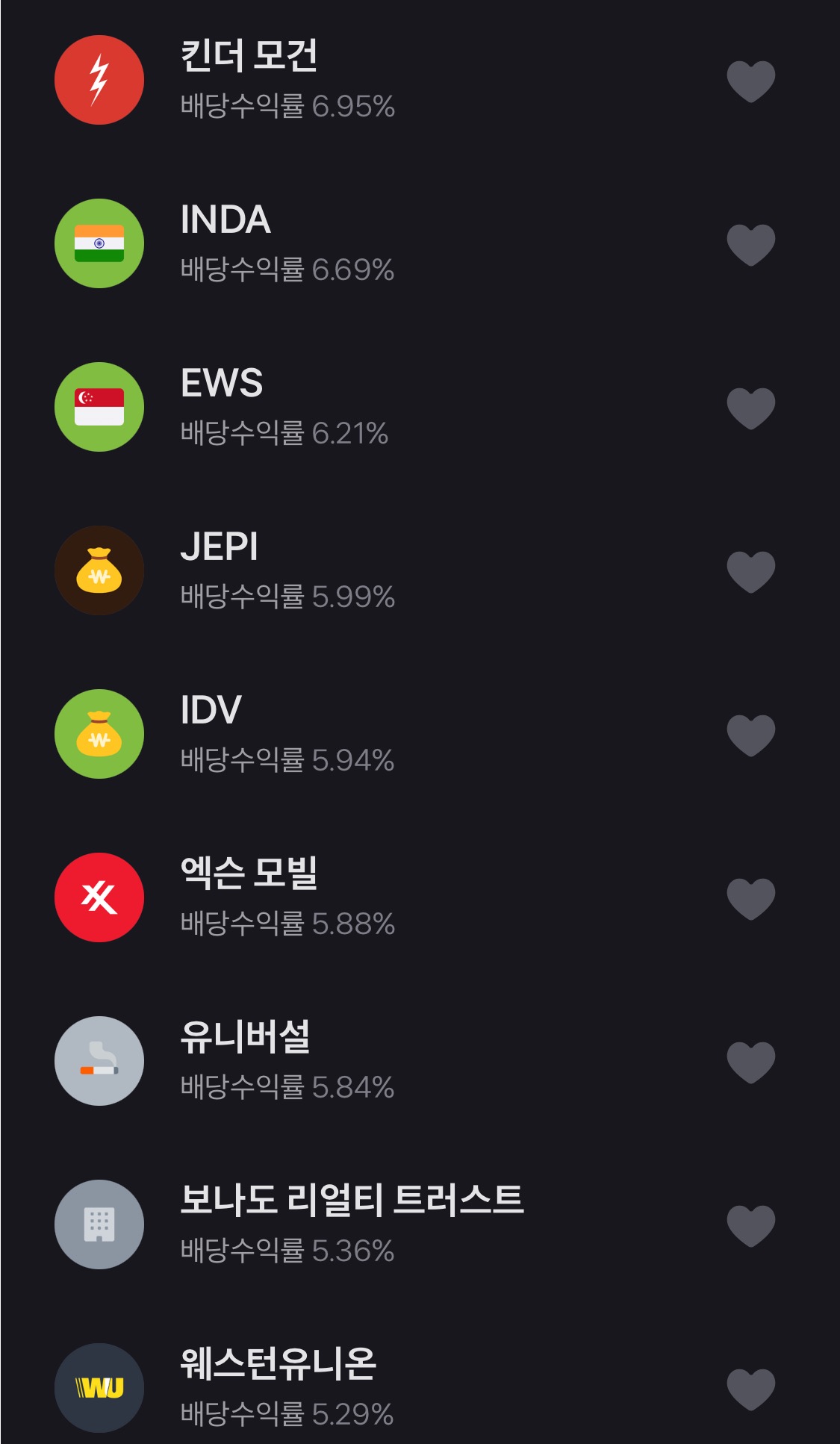Favorite 보나도 리얼티 트러스트 with heart
The image size is (840, 1444).
click(x=751, y=1225)
